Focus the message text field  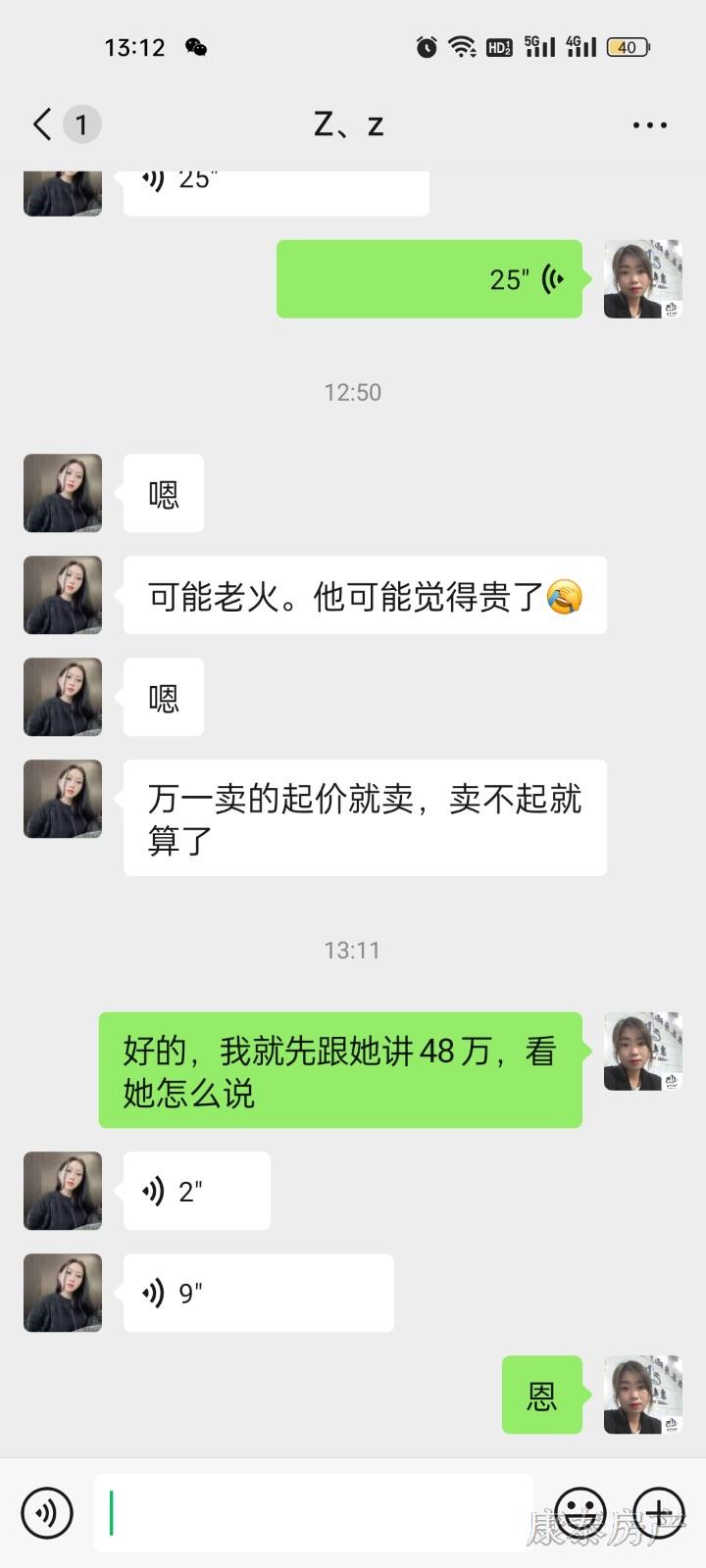tap(314, 1512)
